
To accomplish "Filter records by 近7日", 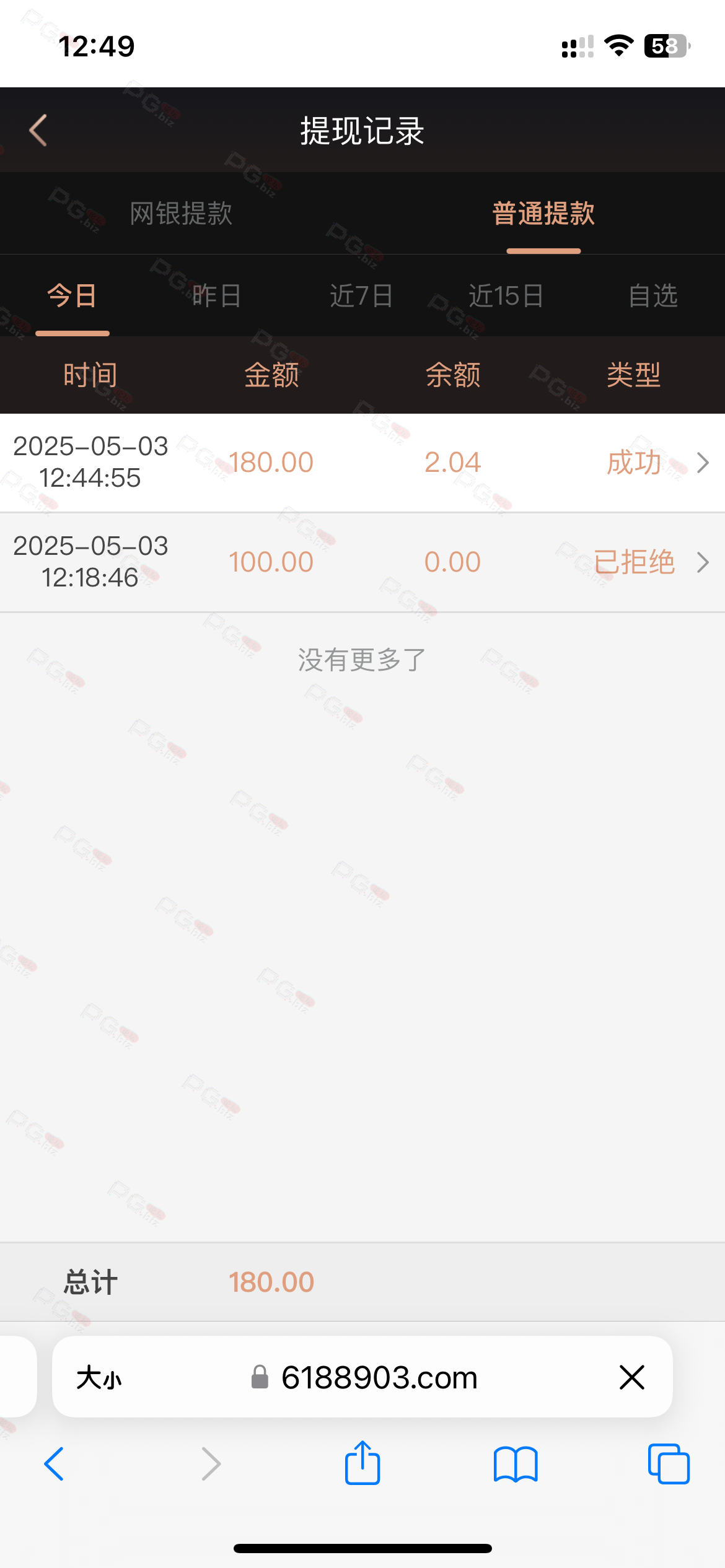I will (x=362, y=296).
